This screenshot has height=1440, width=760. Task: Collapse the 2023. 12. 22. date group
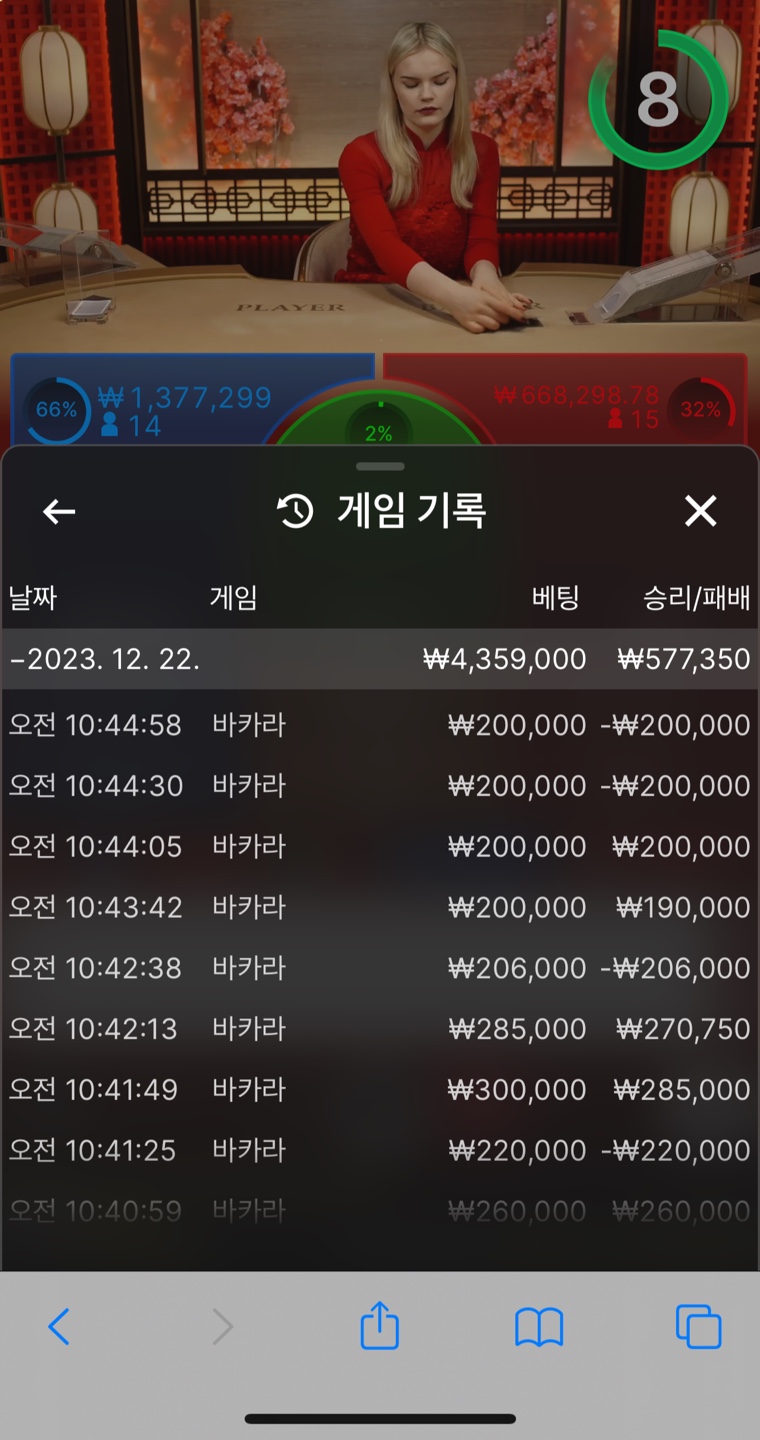pyautogui.click(x=380, y=659)
